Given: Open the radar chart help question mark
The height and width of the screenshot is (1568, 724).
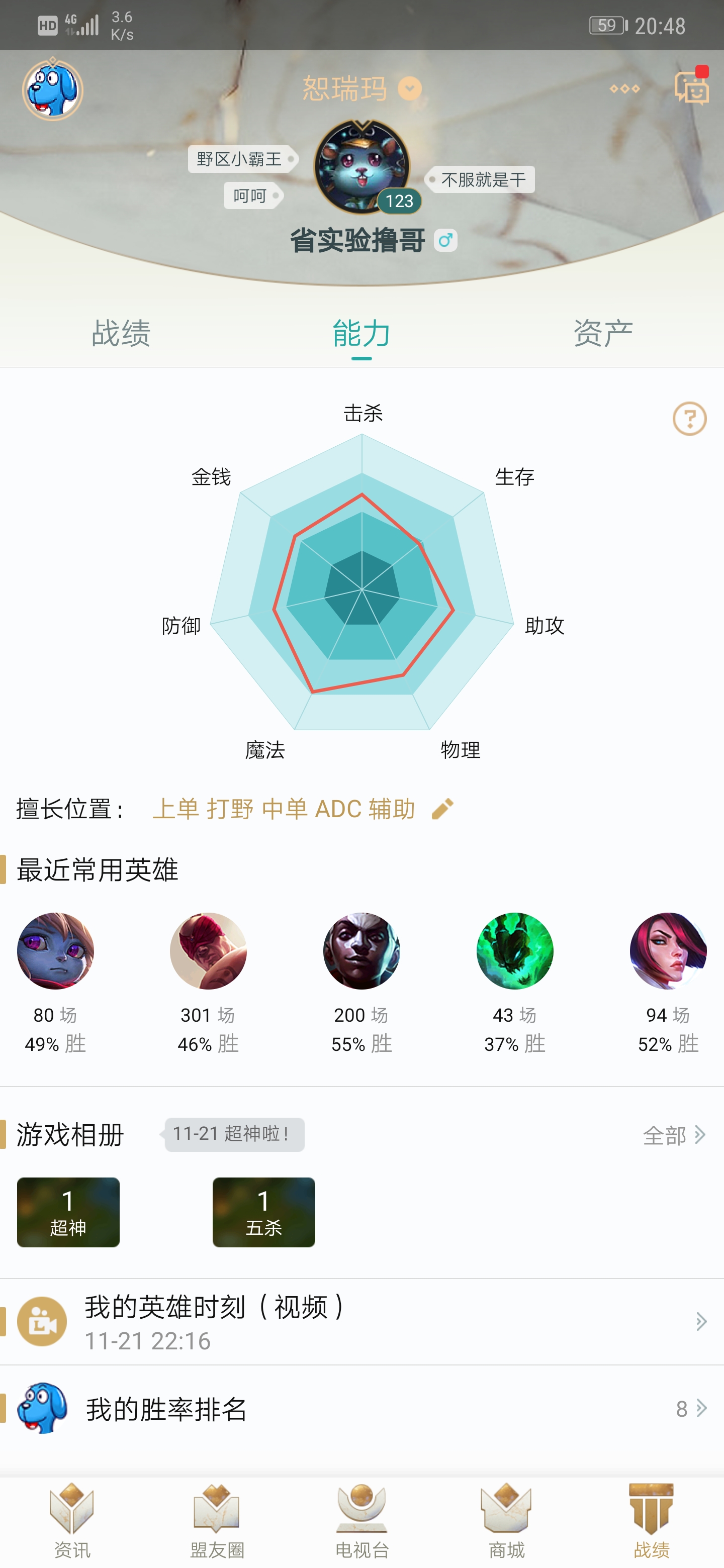Looking at the screenshot, I should [x=689, y=419].
